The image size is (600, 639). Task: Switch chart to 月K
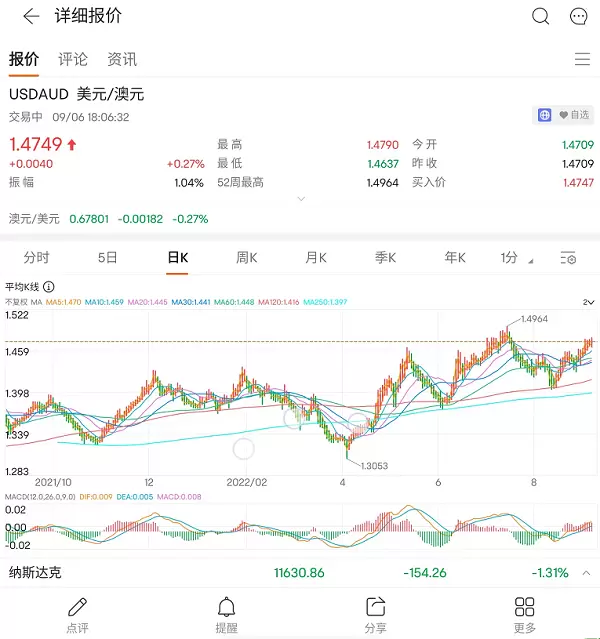[x=316, y=257]
